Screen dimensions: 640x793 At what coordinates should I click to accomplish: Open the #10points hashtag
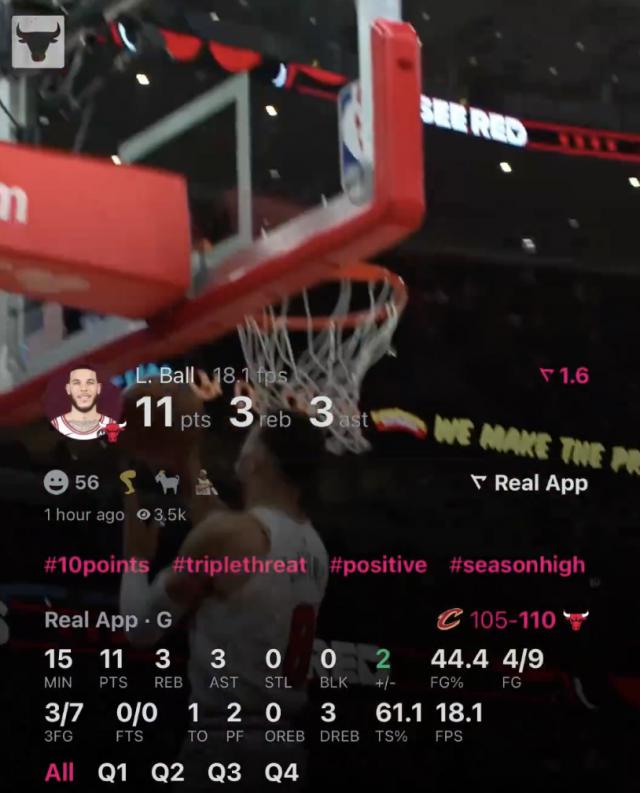96,565
